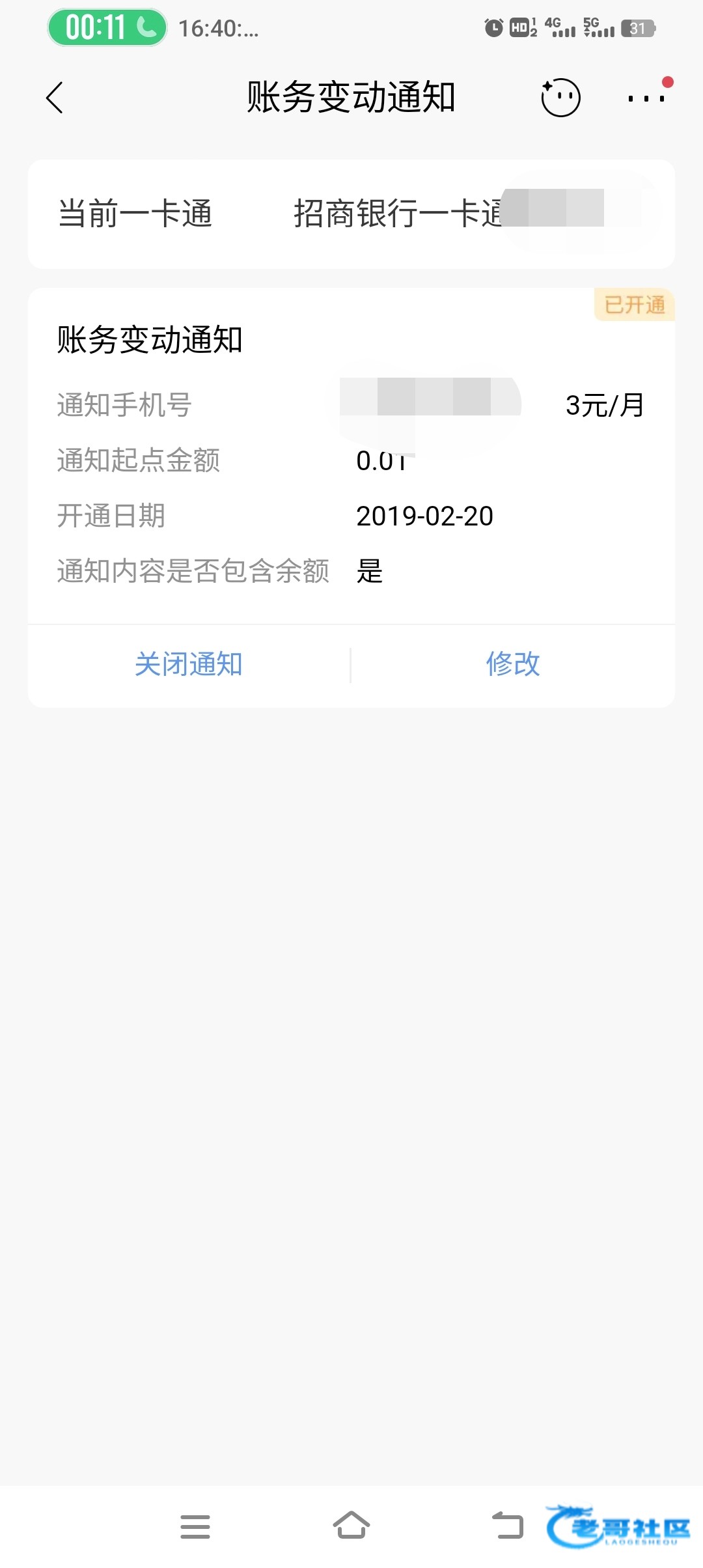Image resolution: width=703 pixels, height=1568 pixels.
Task: Open the three-dot overflow menu
Action: [x=646, y=98]
